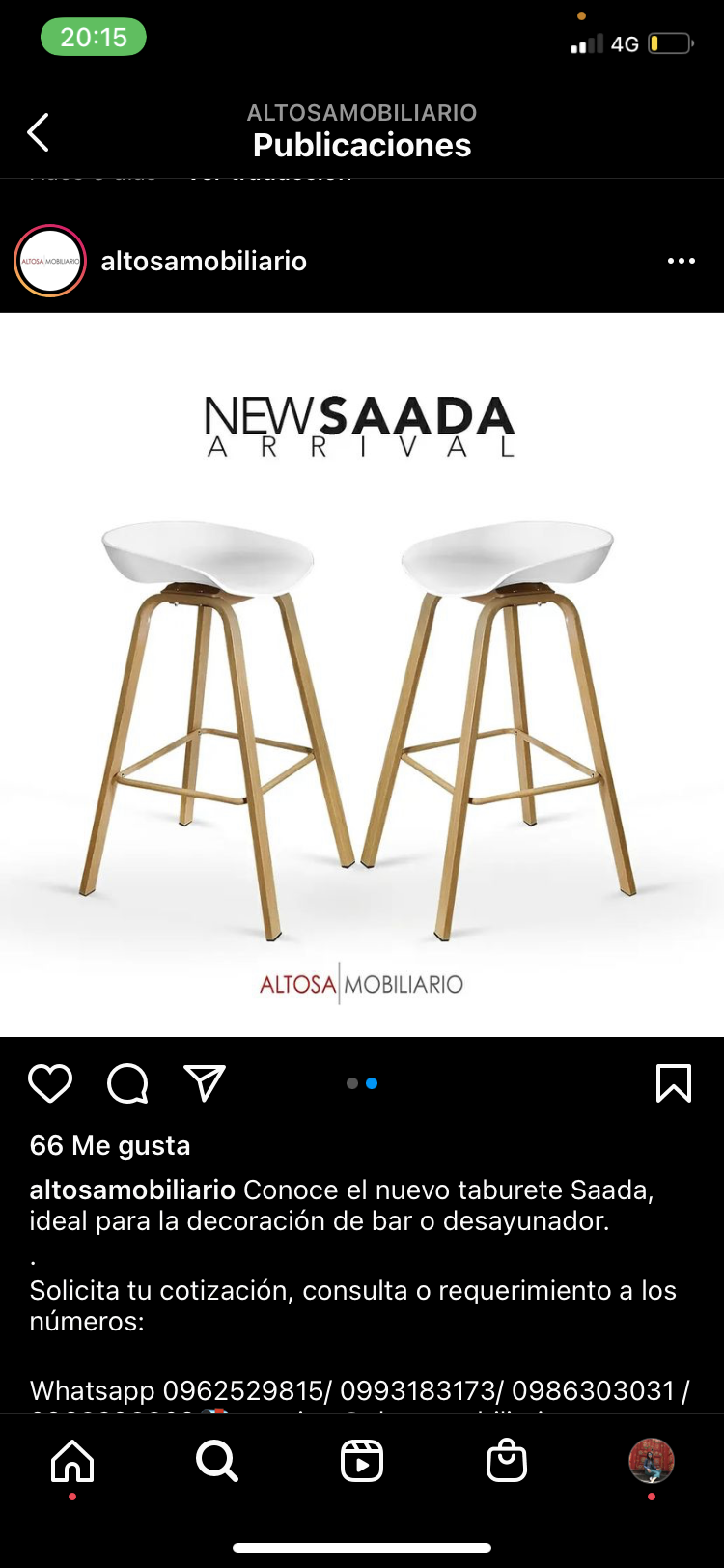
Task: Open the Saada stools post image
Action: coord(362,676)
